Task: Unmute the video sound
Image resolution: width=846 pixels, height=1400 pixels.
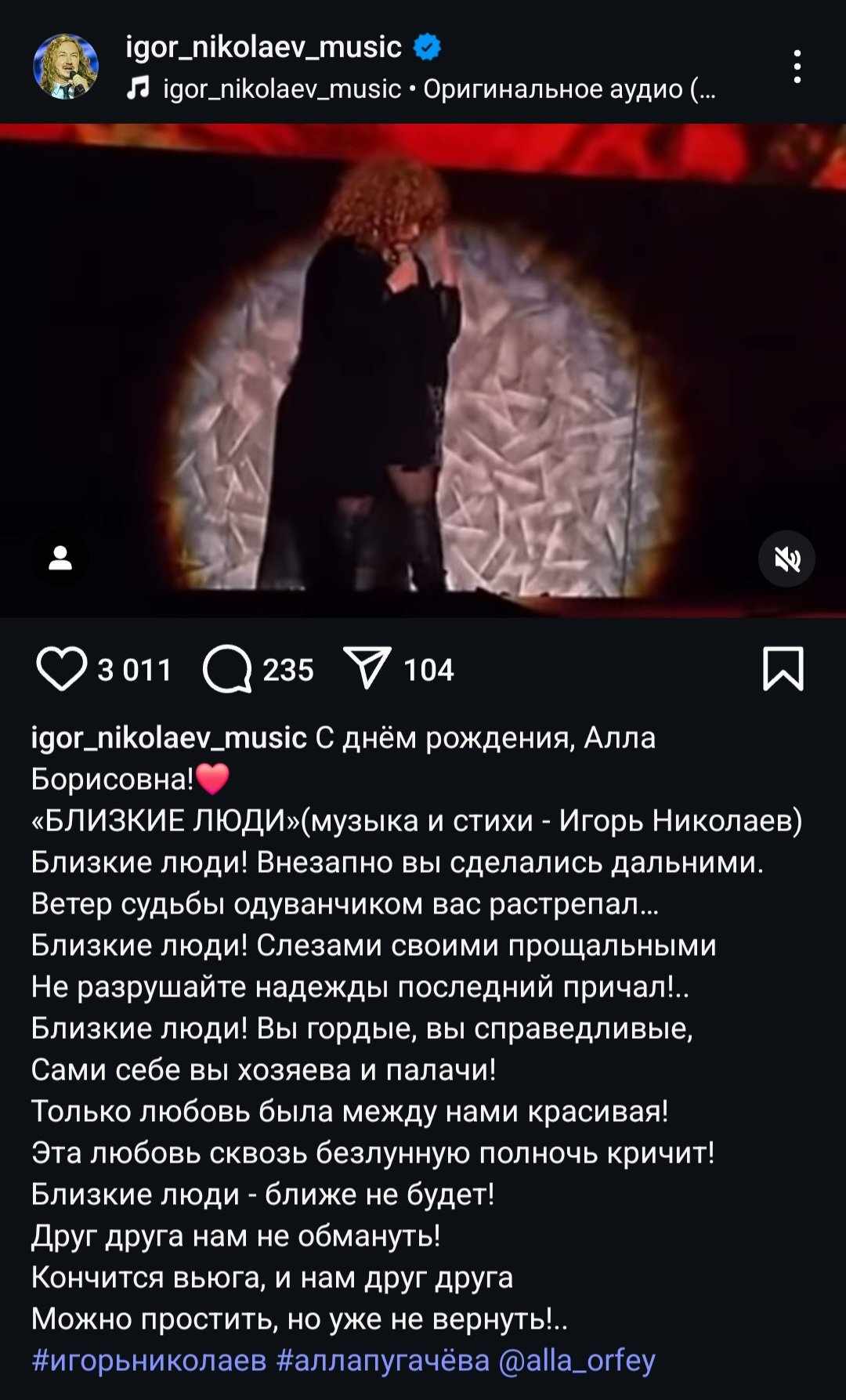Action: point(786,559)
